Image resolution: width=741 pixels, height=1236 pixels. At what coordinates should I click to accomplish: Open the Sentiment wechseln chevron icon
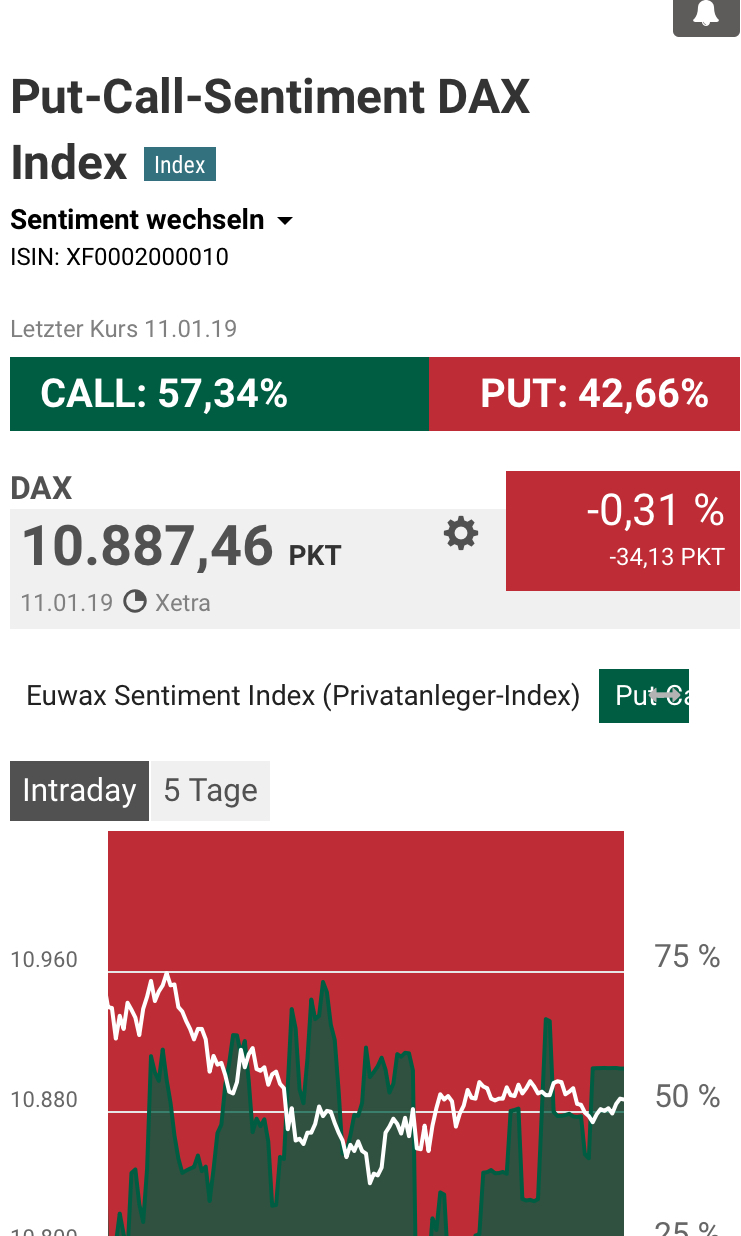coord(285,221)
